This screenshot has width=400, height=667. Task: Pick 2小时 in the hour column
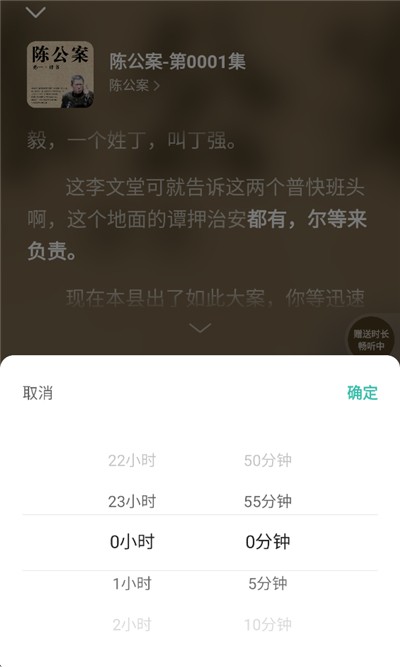[x=132, y=624]
